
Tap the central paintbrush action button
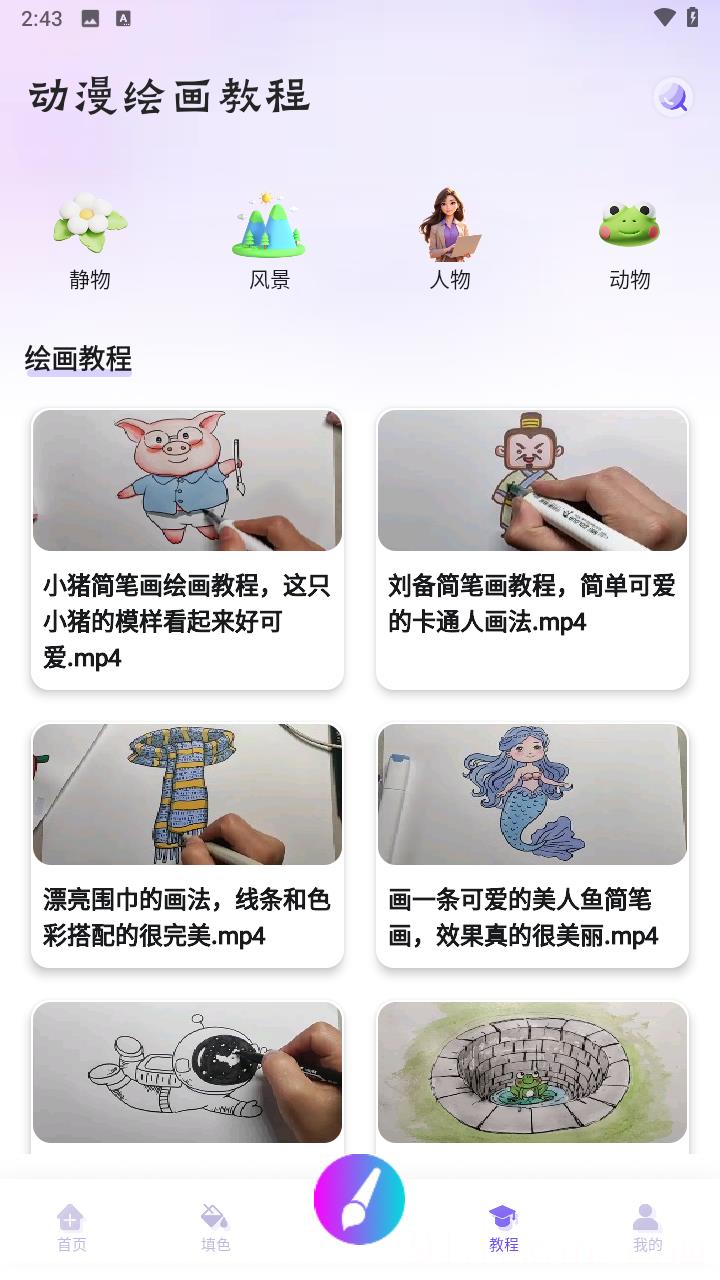coord(359,1197)
